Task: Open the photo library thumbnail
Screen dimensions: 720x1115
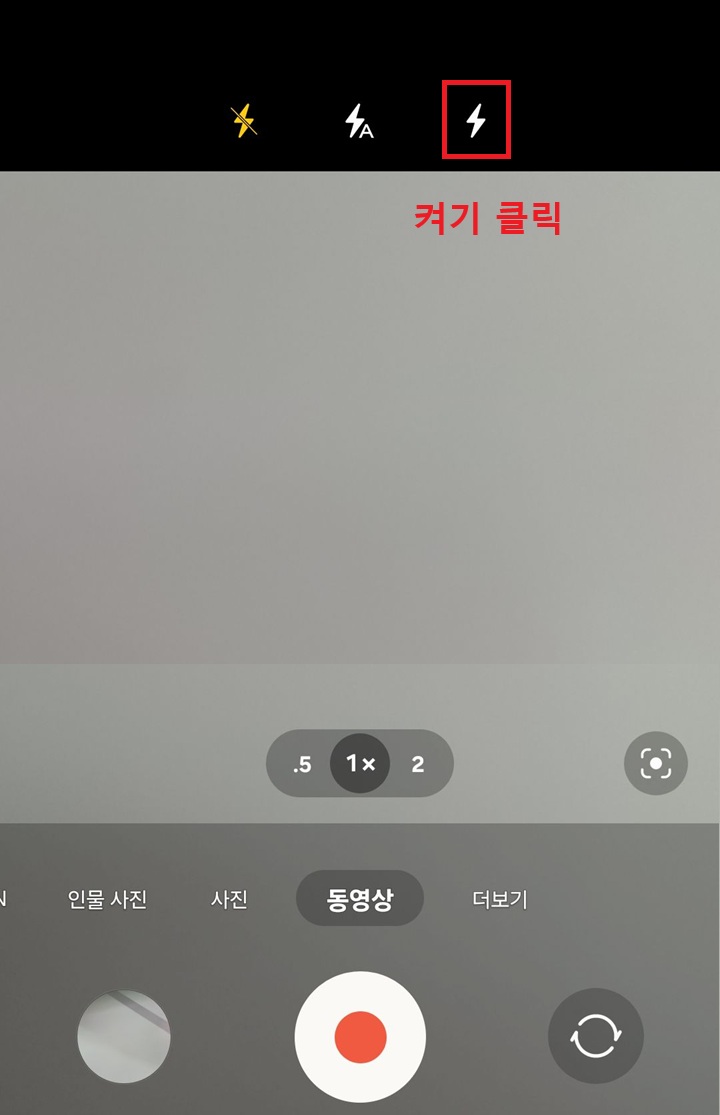Action: (123, 1037)
